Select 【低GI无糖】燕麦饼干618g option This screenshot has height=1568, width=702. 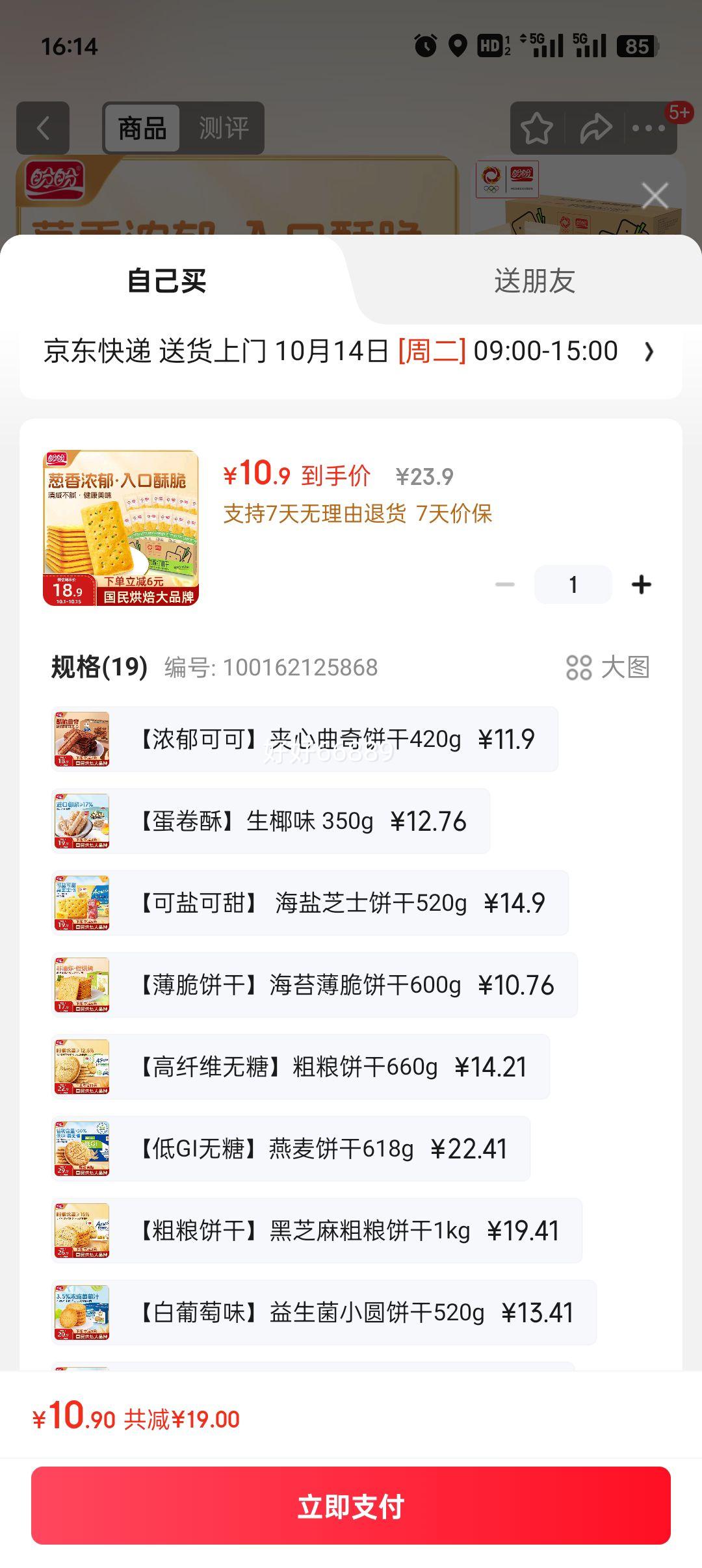click(291, 1149)
